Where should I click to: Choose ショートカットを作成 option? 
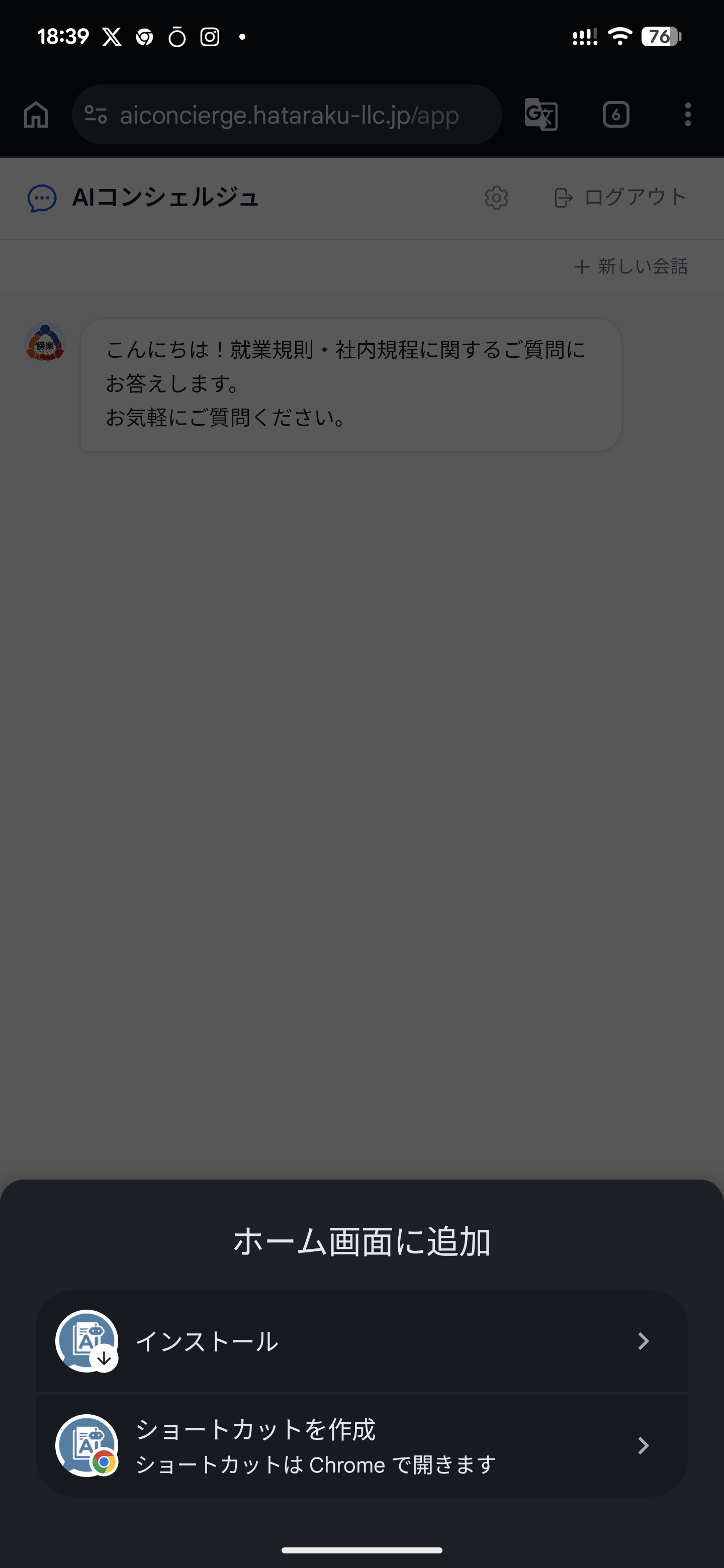click(361, 1445)
